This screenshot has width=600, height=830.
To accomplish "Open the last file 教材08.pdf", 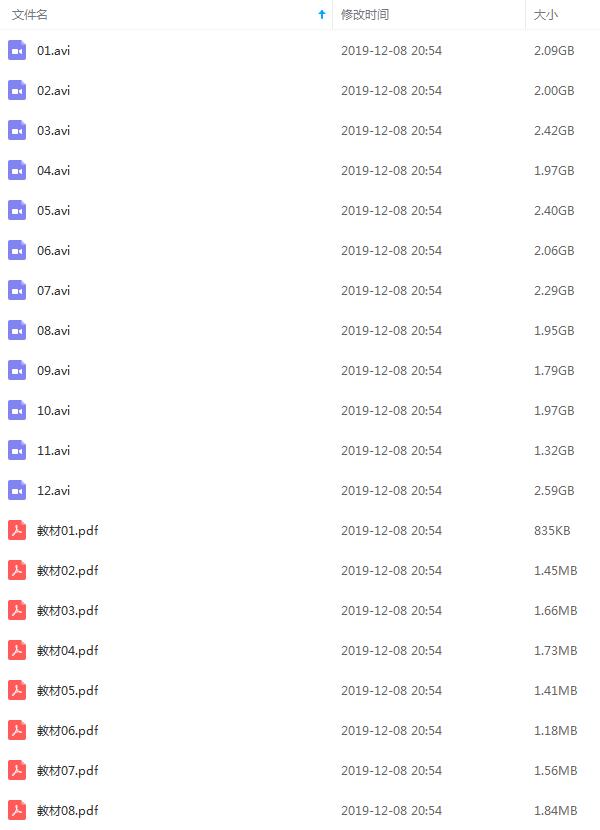I will coord(67,810).
